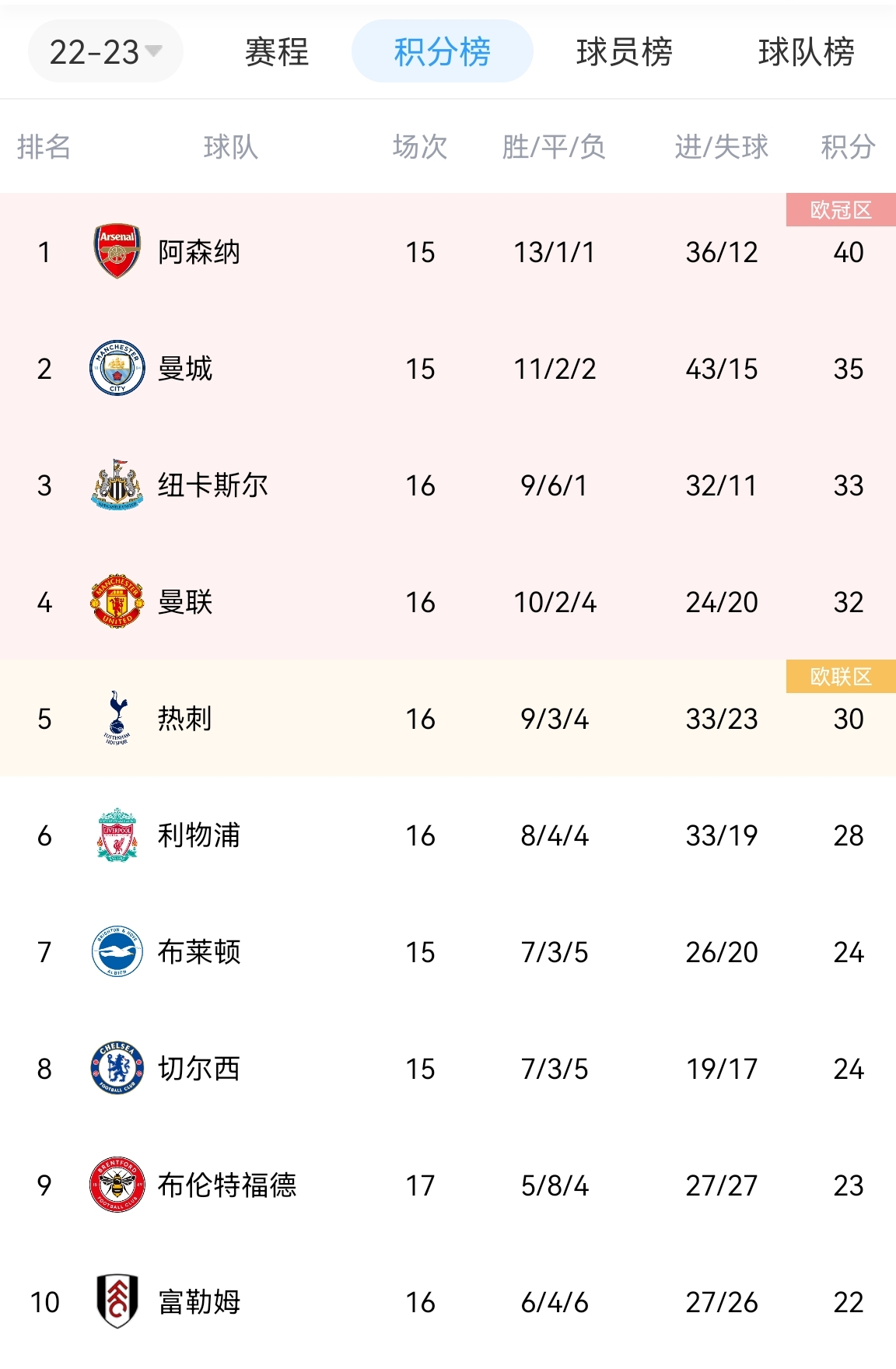Select the 热刺 team row
The height and width of the screenshot is (1369, 896).
[x=448, y=720]
